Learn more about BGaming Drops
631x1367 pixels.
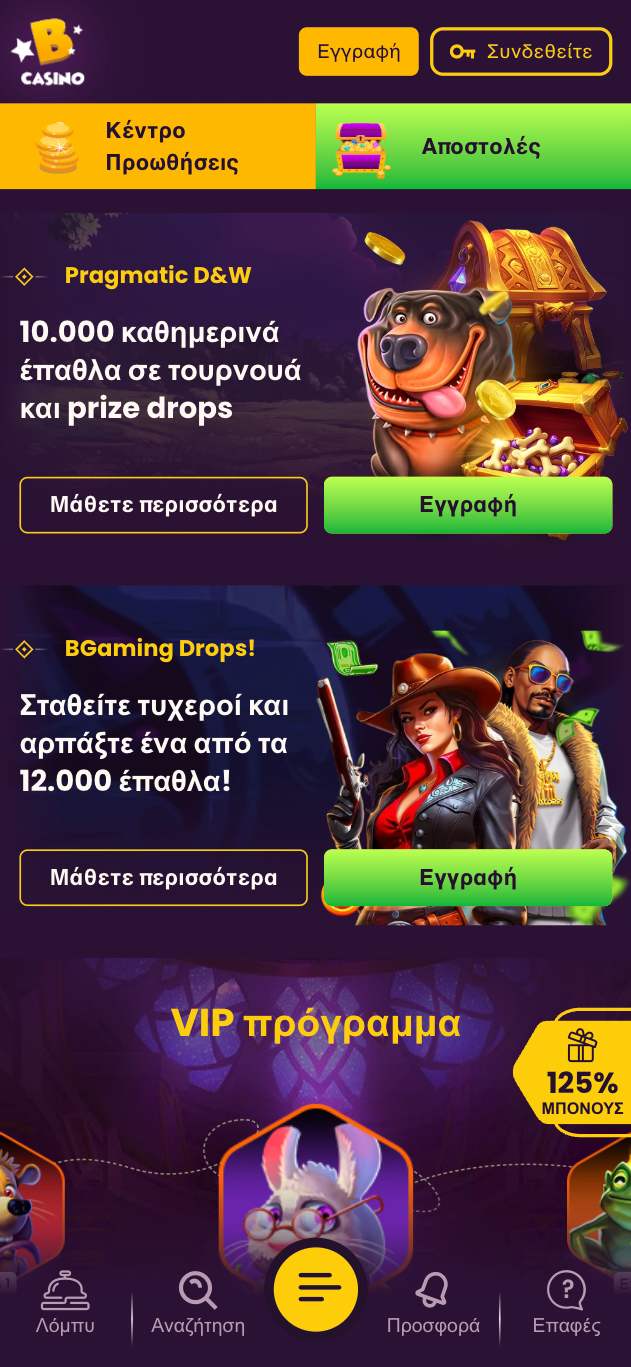coord(163,878)
